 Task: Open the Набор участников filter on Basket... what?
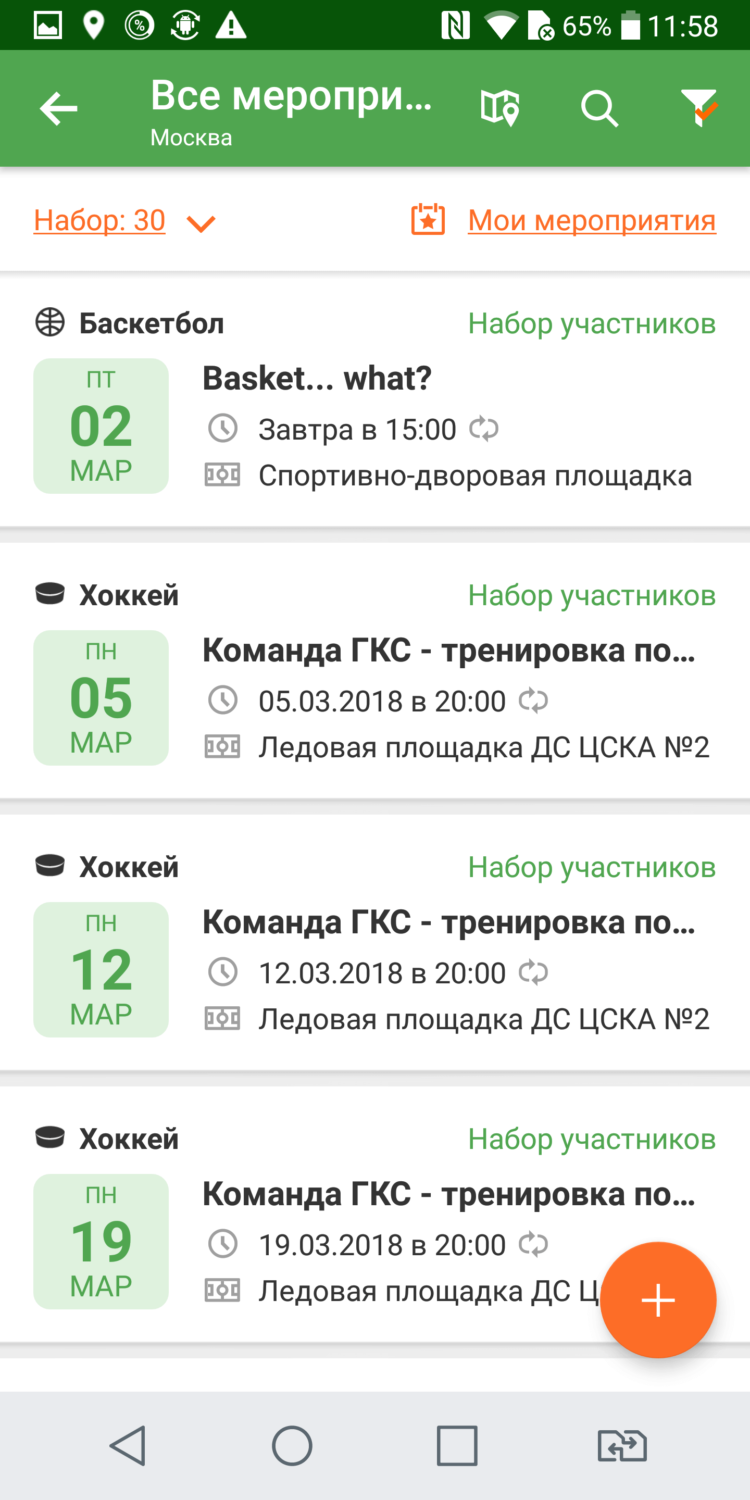(590, 323)
